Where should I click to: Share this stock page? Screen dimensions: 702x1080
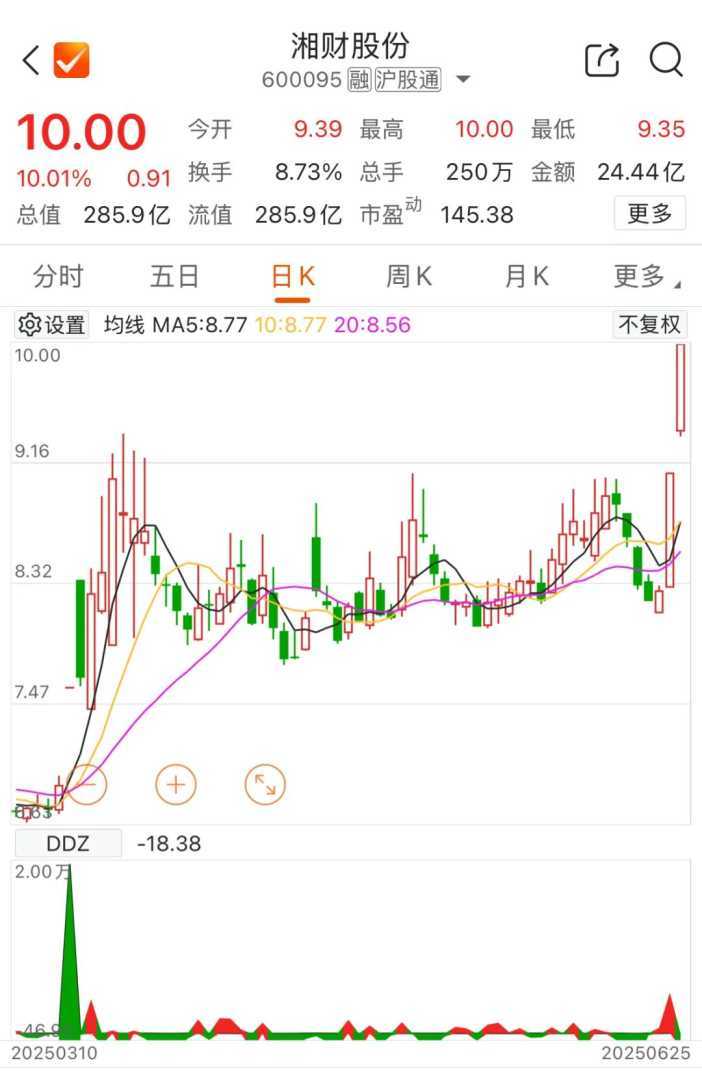pyautogui.click(x=602, y=60)
